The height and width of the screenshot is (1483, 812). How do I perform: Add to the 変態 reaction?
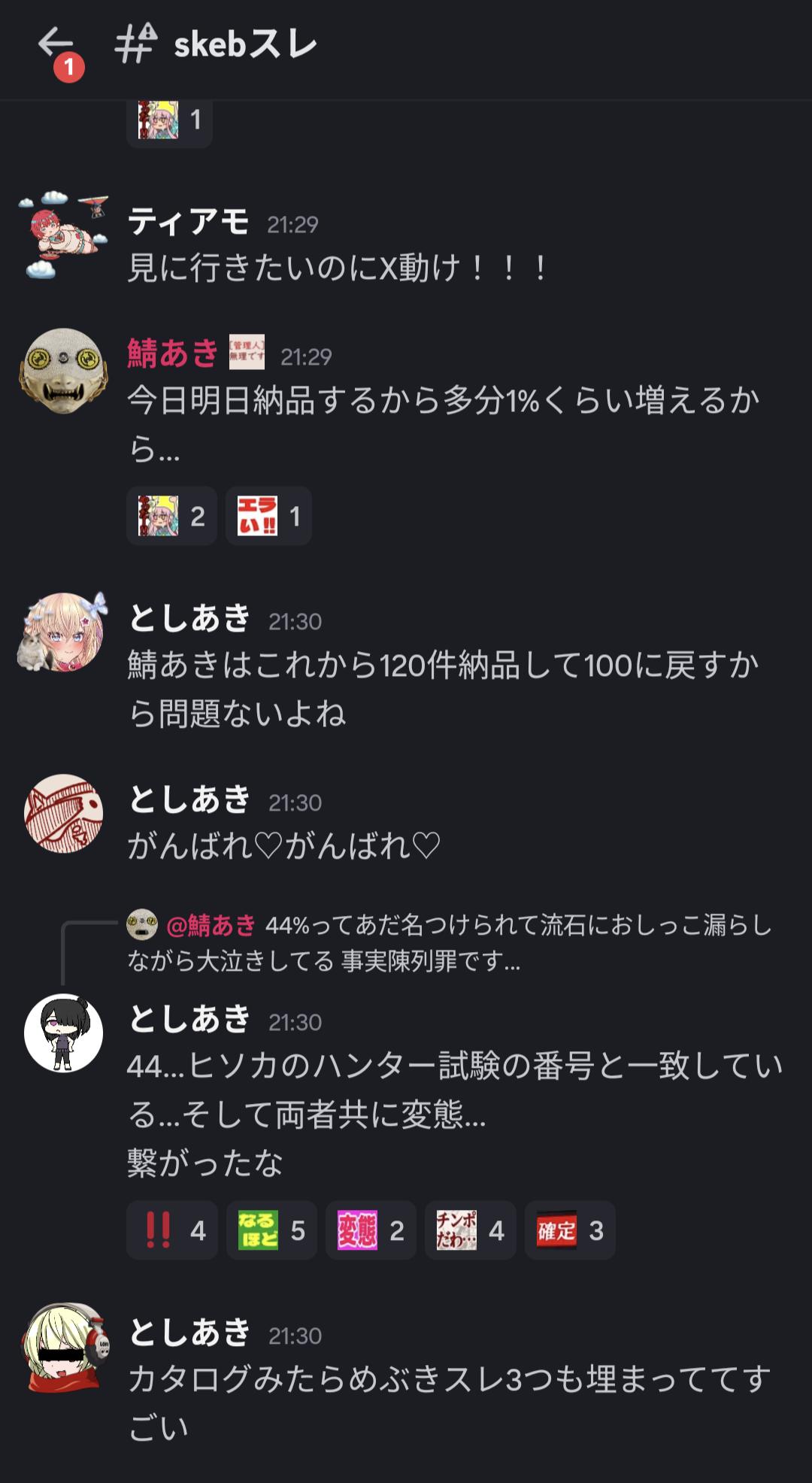coord(371,1230)
